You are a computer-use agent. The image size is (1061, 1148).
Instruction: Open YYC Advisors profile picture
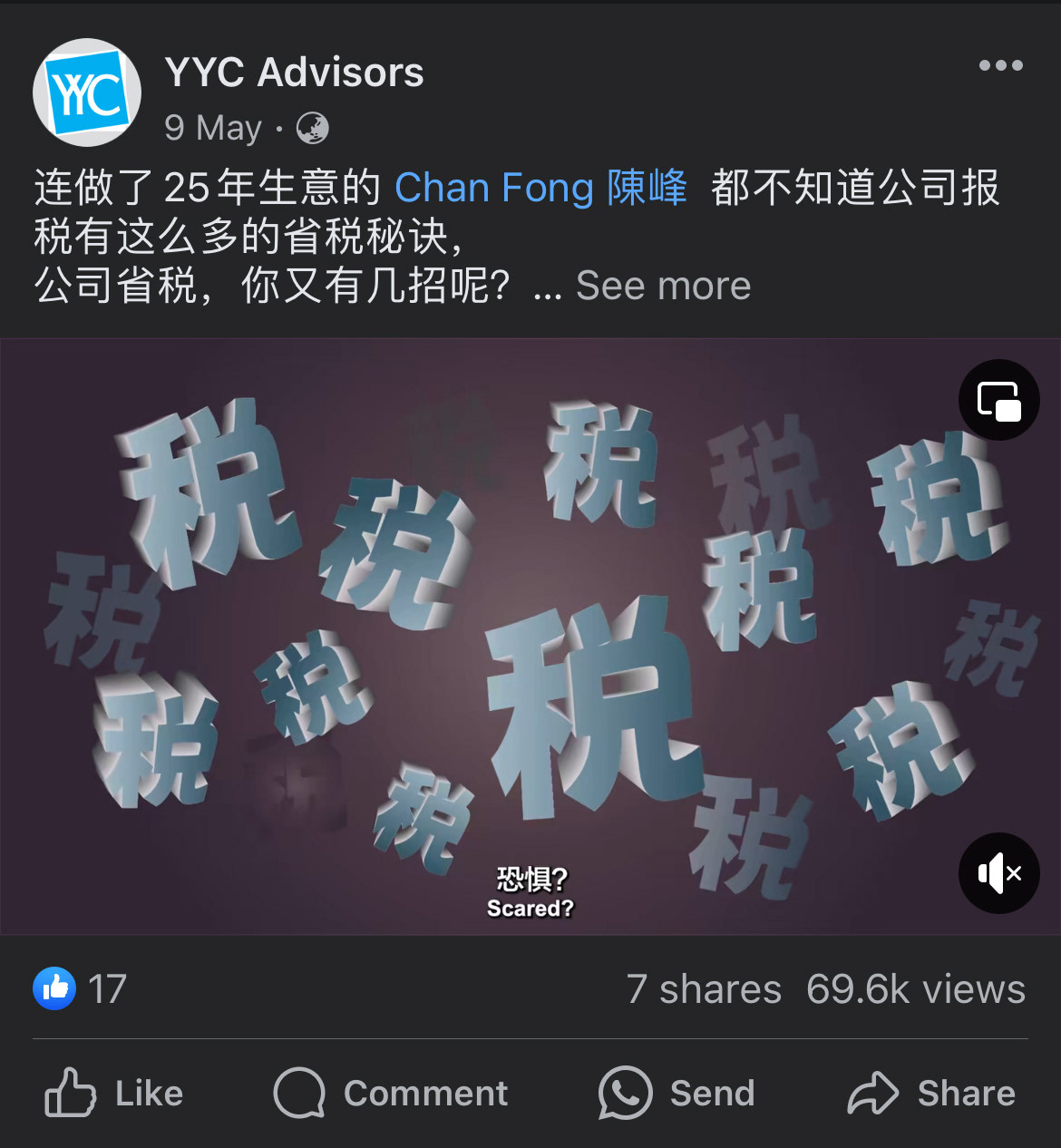point(87,92)
